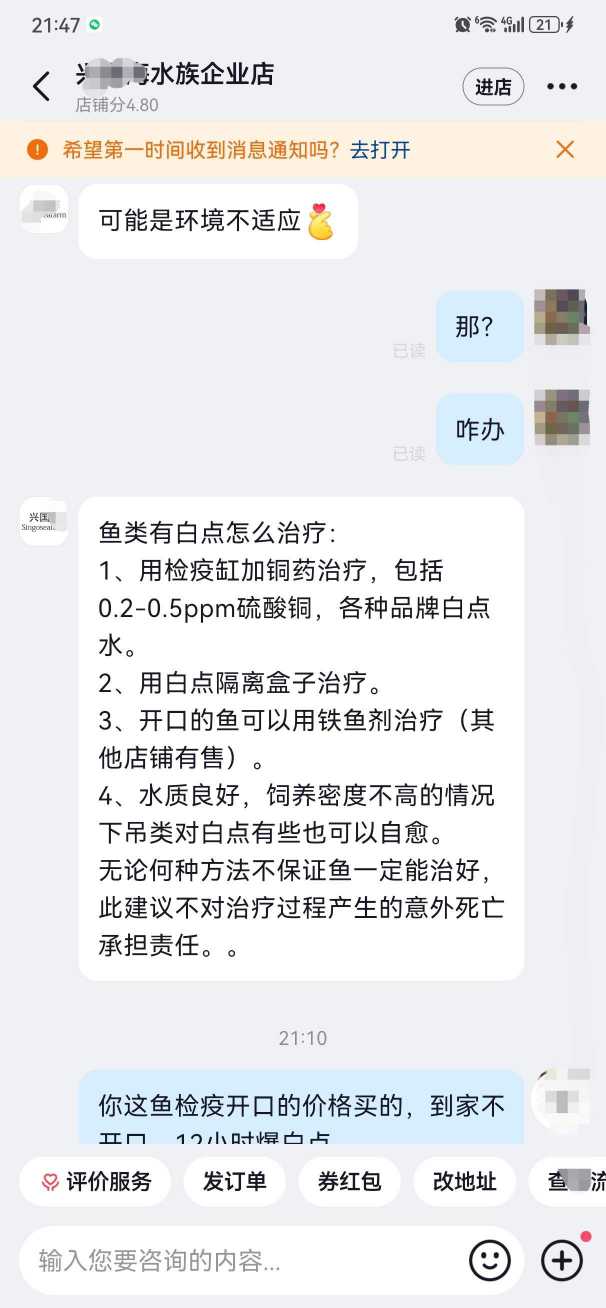Tap 去打开 to enable message notifications
Image resolution: width=606 pixels, height=1308 pixels.
380,150
